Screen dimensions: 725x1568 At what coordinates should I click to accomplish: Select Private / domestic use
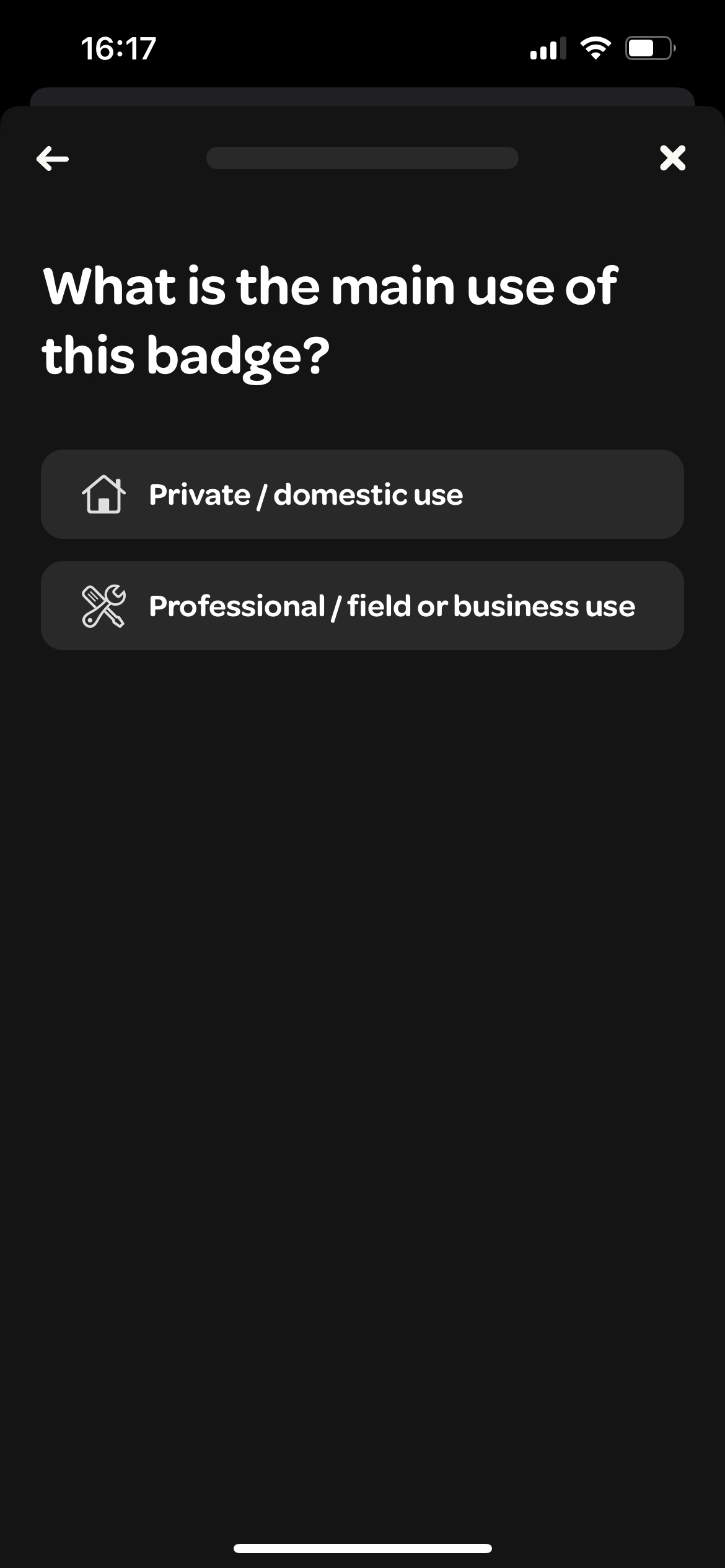tap(362, 494)
